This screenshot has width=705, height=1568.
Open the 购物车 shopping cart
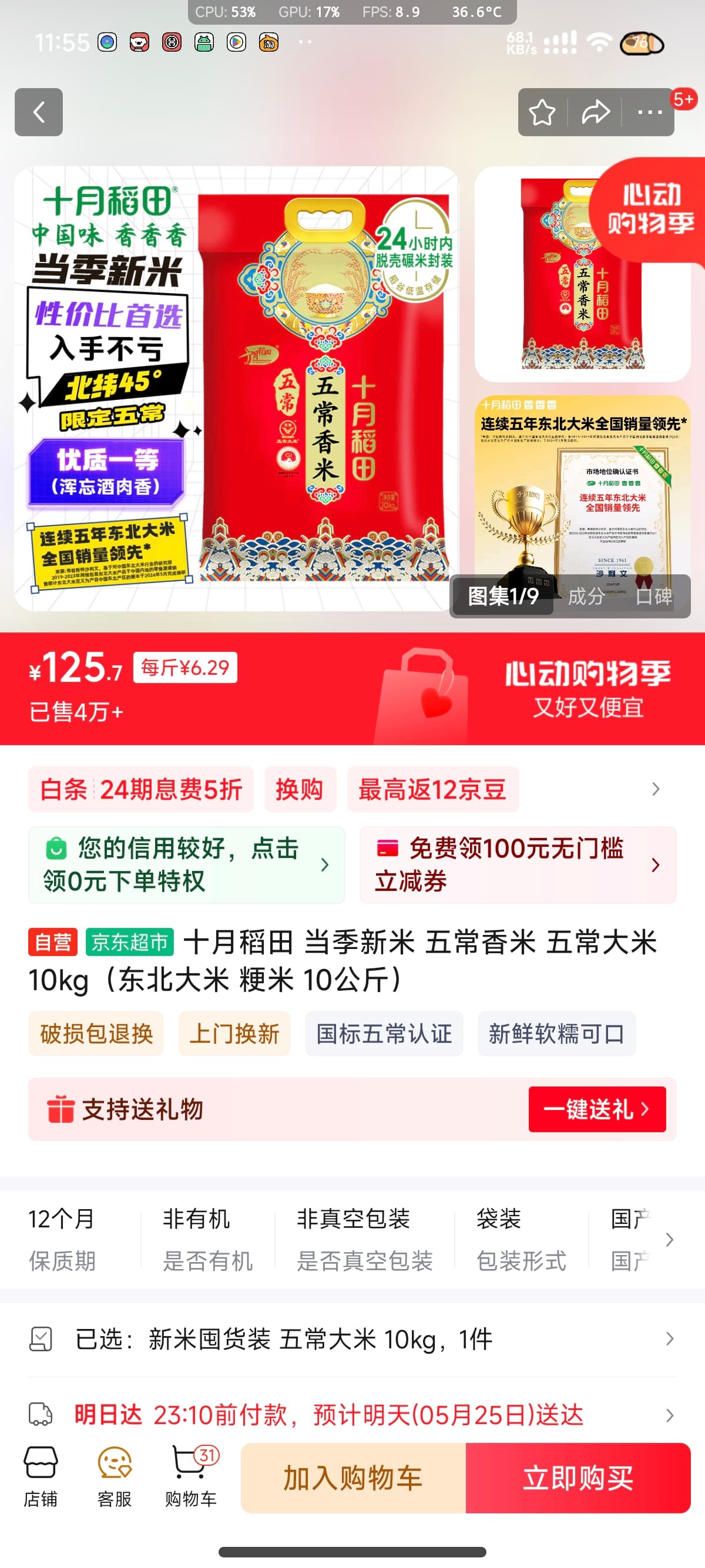click(191, 1477)
